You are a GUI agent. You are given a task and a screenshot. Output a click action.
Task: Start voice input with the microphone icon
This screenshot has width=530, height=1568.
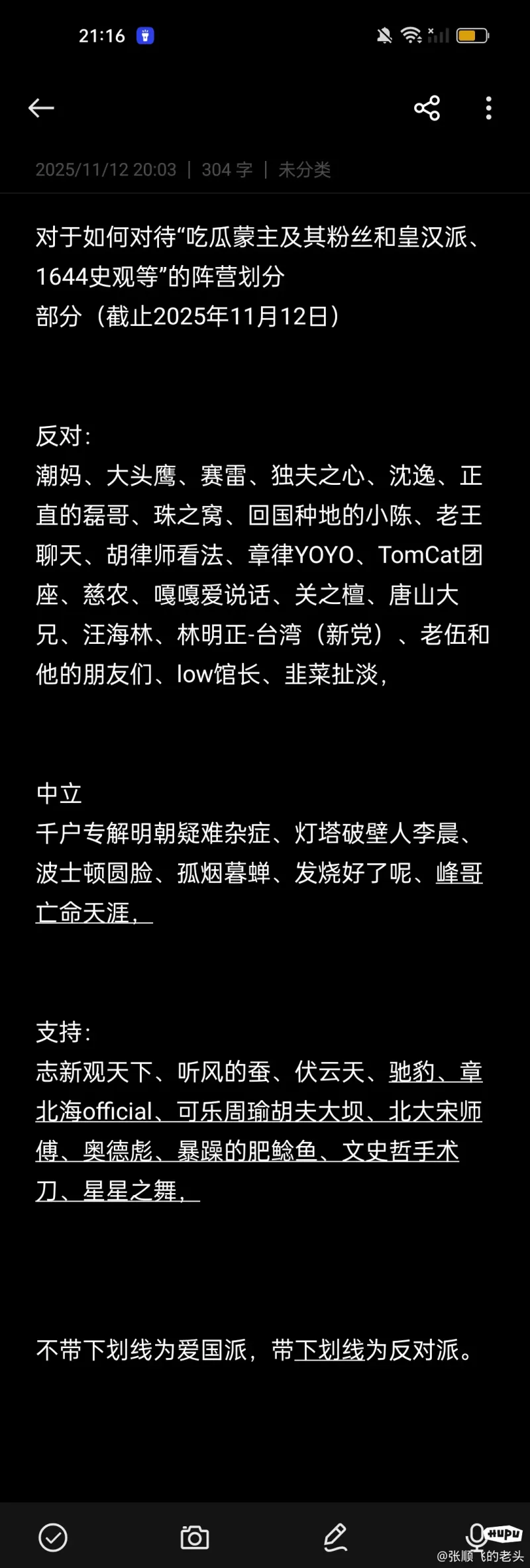[476, 1536]
